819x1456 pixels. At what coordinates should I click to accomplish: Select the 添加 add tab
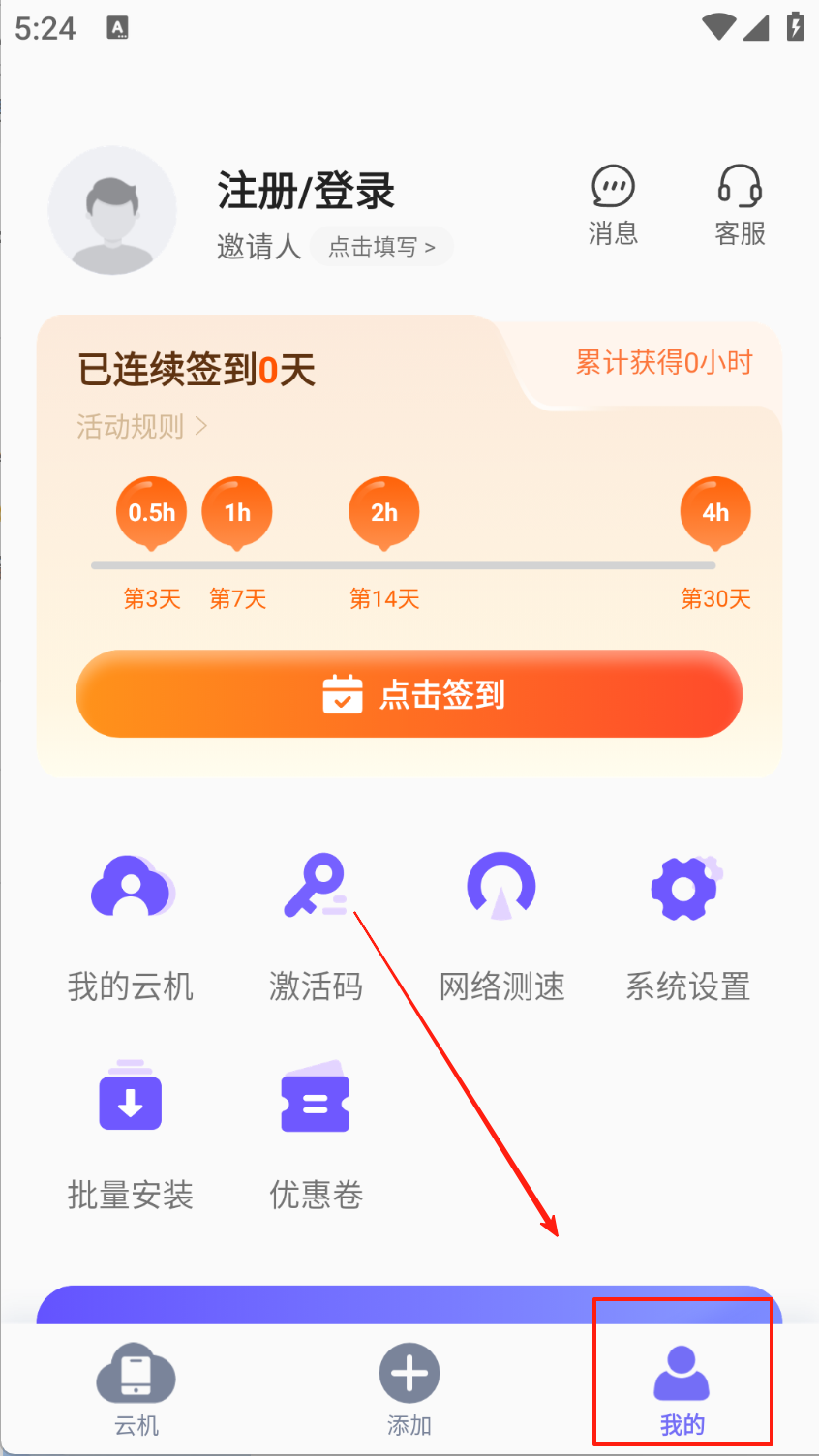click(x=409, y=1388)
